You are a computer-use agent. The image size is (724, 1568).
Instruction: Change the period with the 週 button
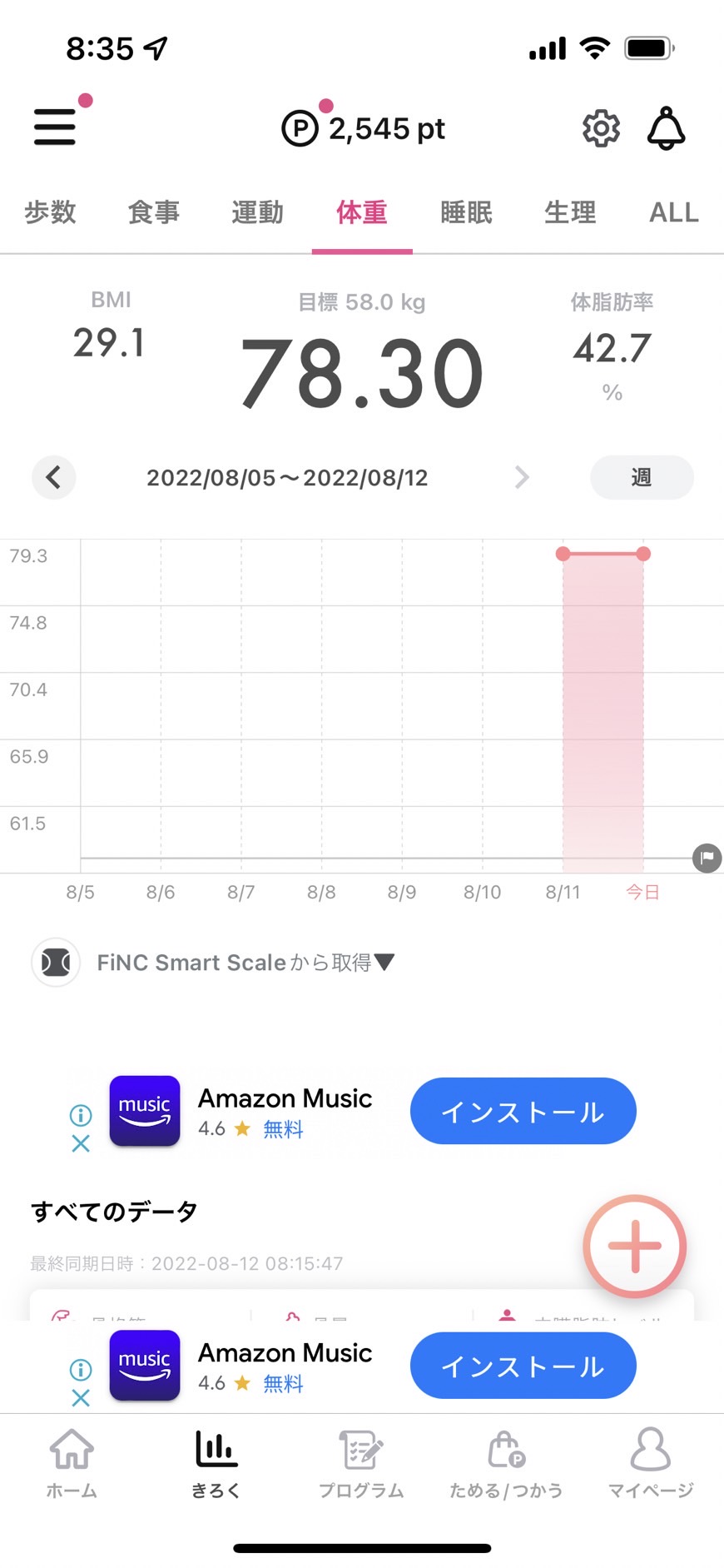[642, 477]
